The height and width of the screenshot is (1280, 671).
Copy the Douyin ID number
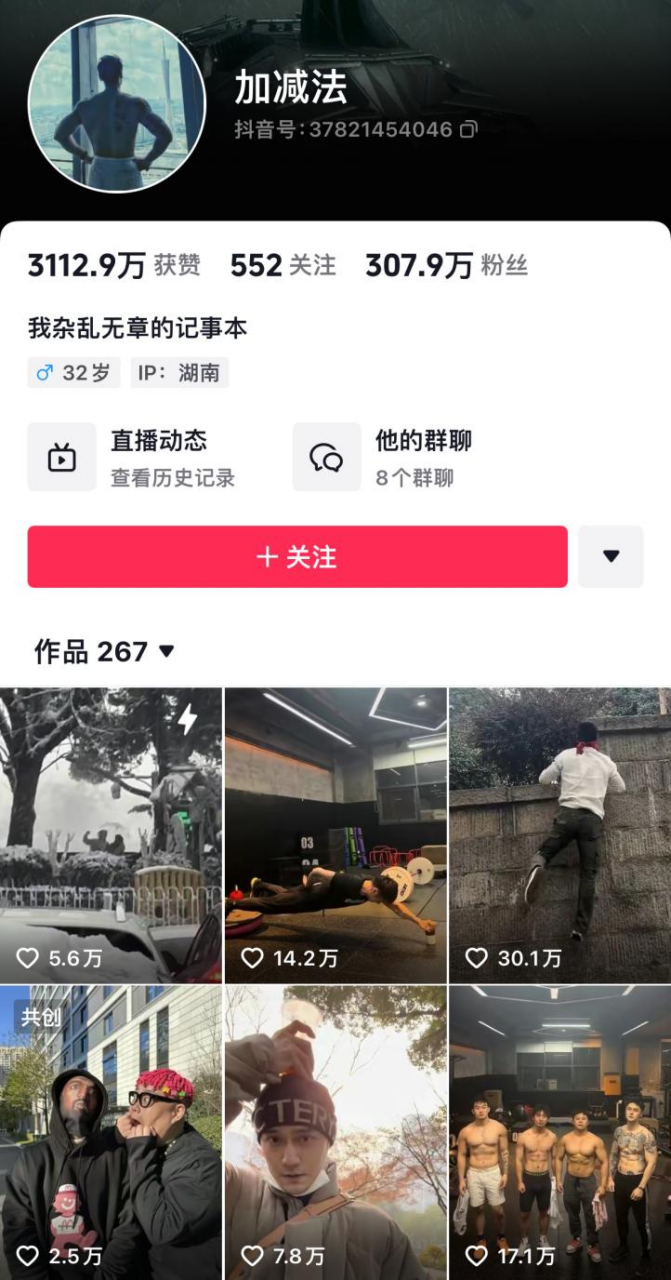(x=468, y=129)
